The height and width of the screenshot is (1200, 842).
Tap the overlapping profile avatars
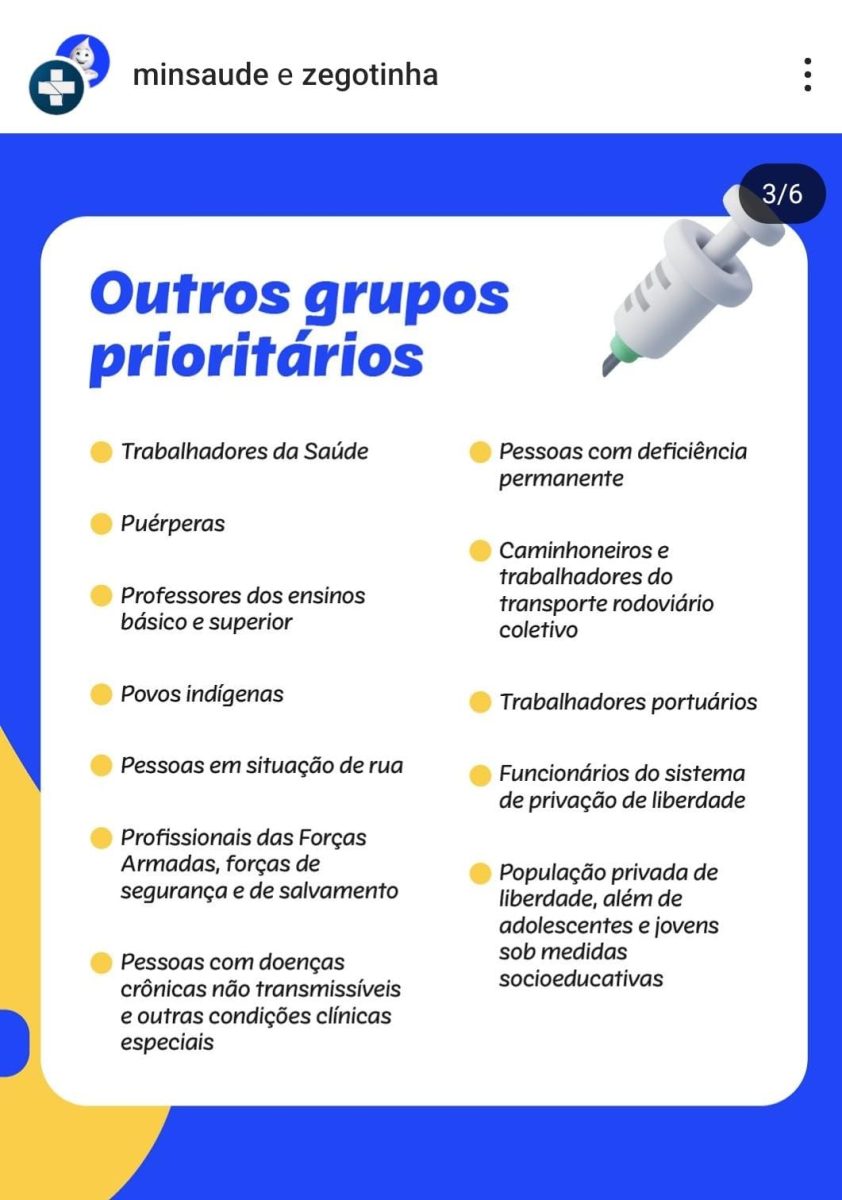[68, 75]
